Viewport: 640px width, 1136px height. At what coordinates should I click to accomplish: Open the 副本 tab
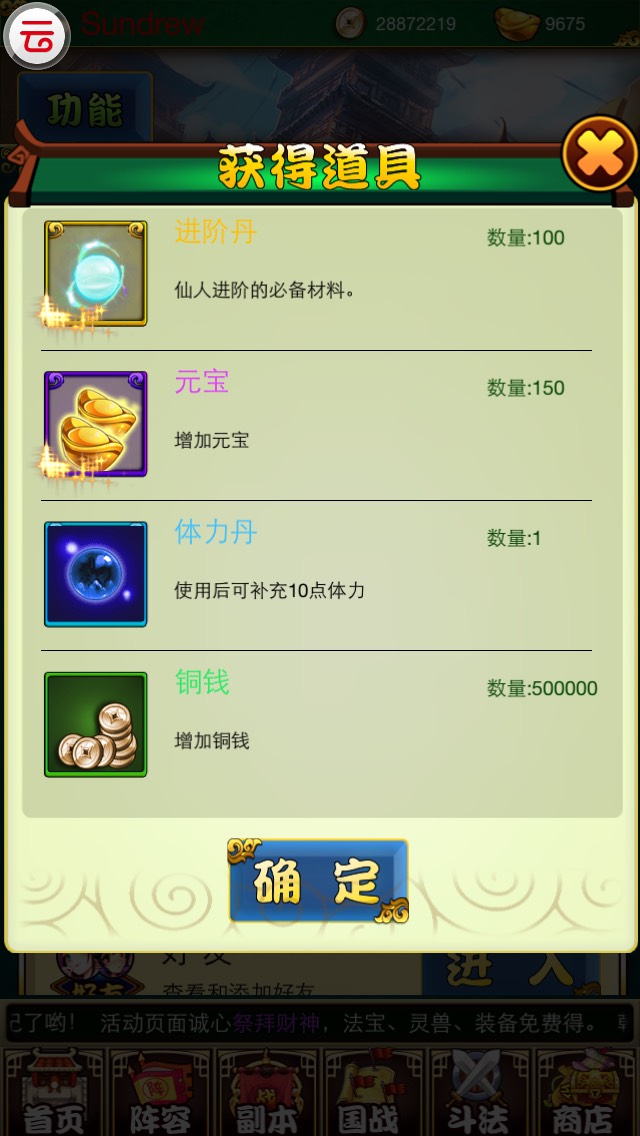[266, 1092]
